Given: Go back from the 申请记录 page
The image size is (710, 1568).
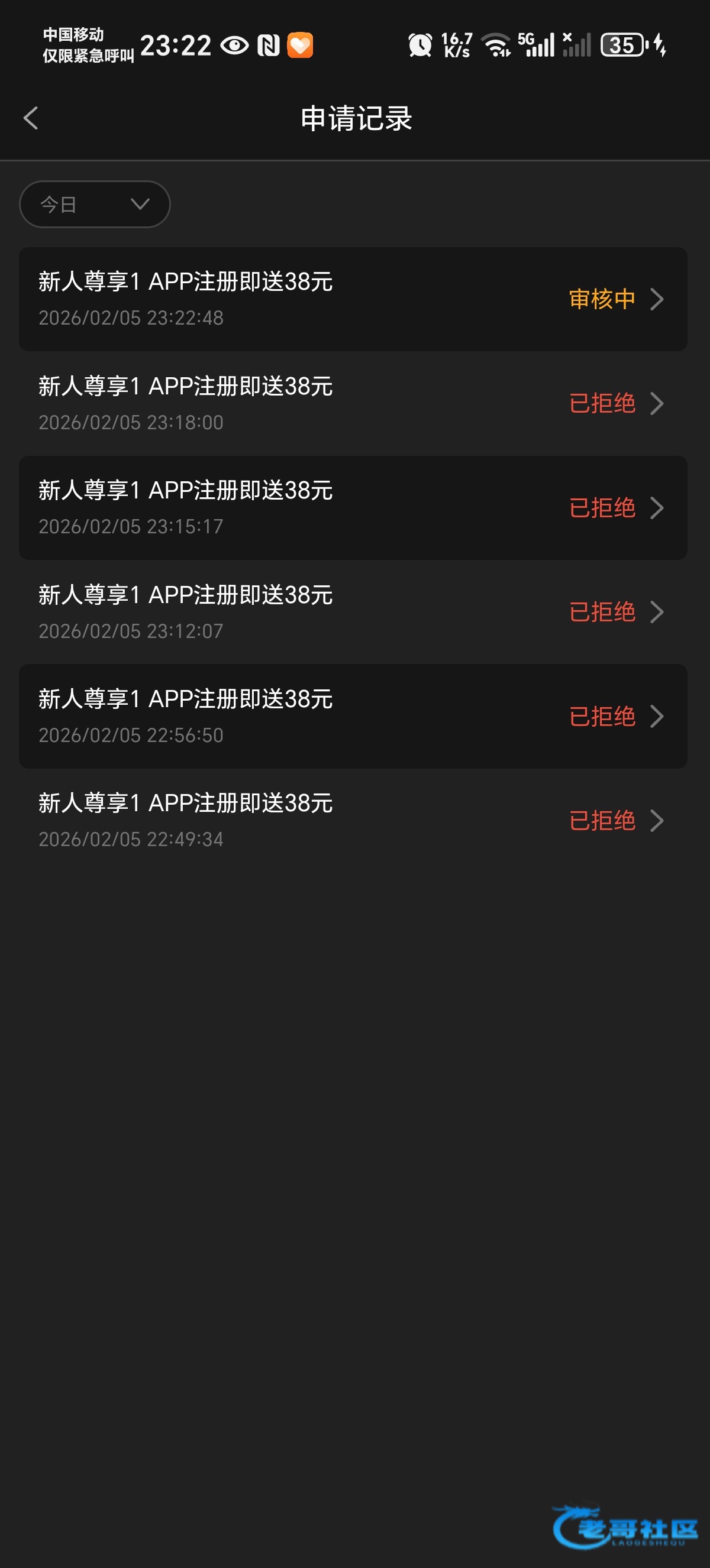Looking at the screenshot, I should (31, 118).
